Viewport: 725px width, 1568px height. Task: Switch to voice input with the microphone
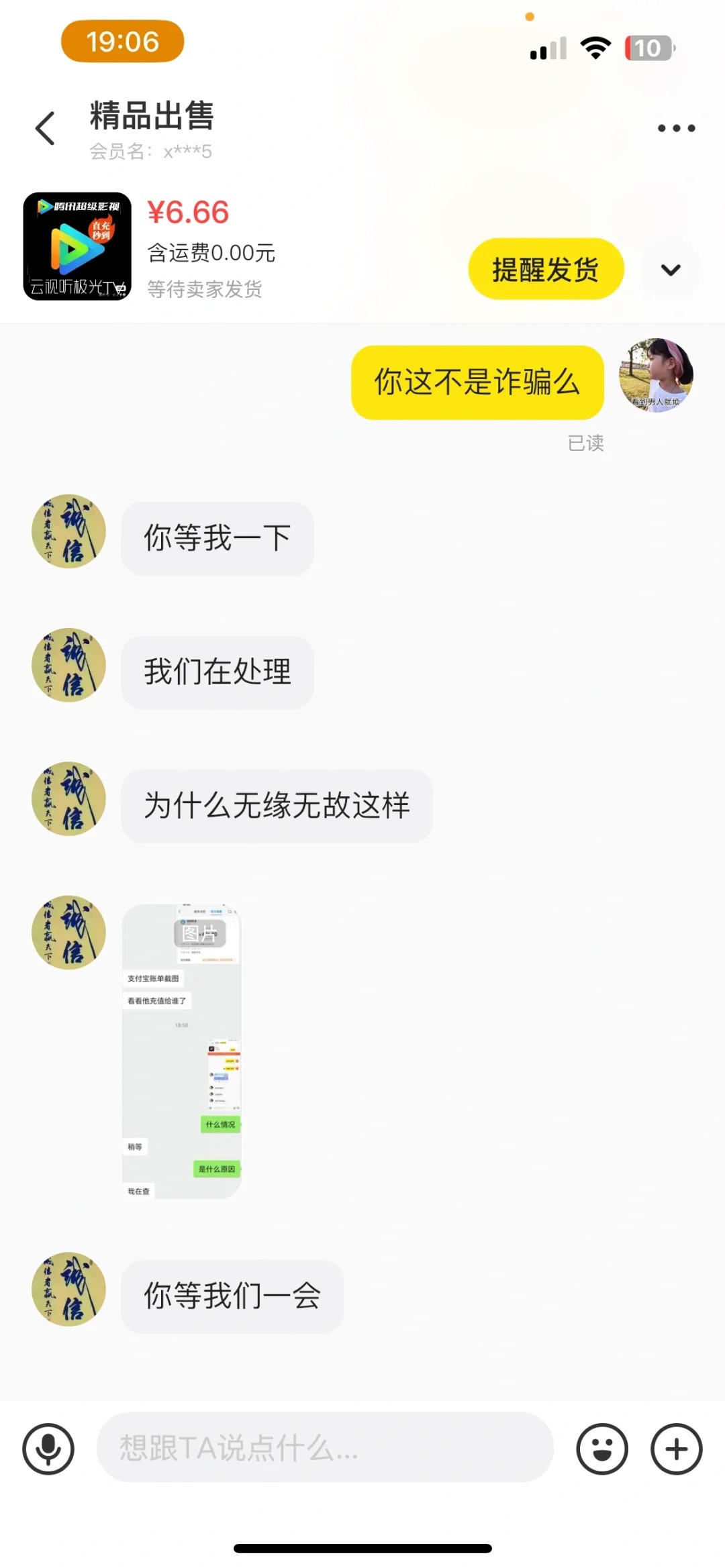(x=48, y=1449)
